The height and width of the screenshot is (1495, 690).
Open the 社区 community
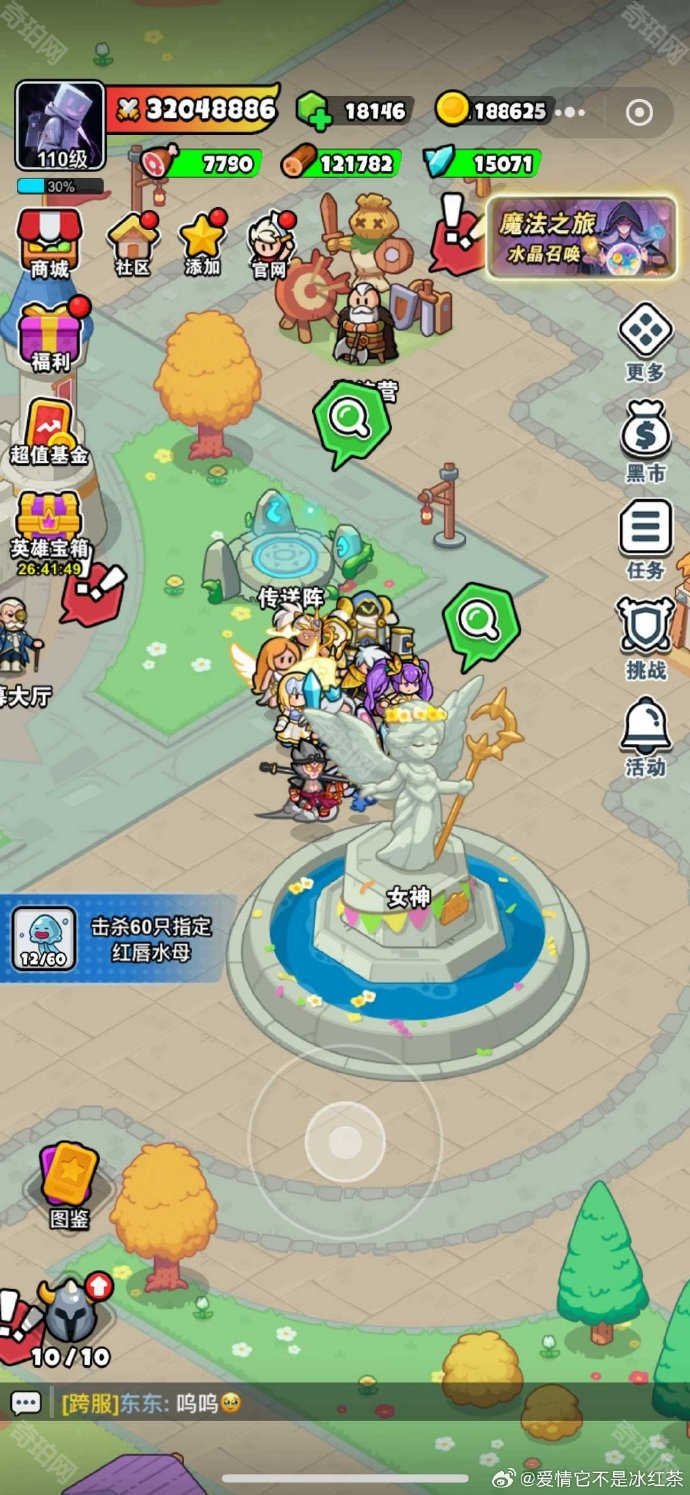tap(132, 242)
